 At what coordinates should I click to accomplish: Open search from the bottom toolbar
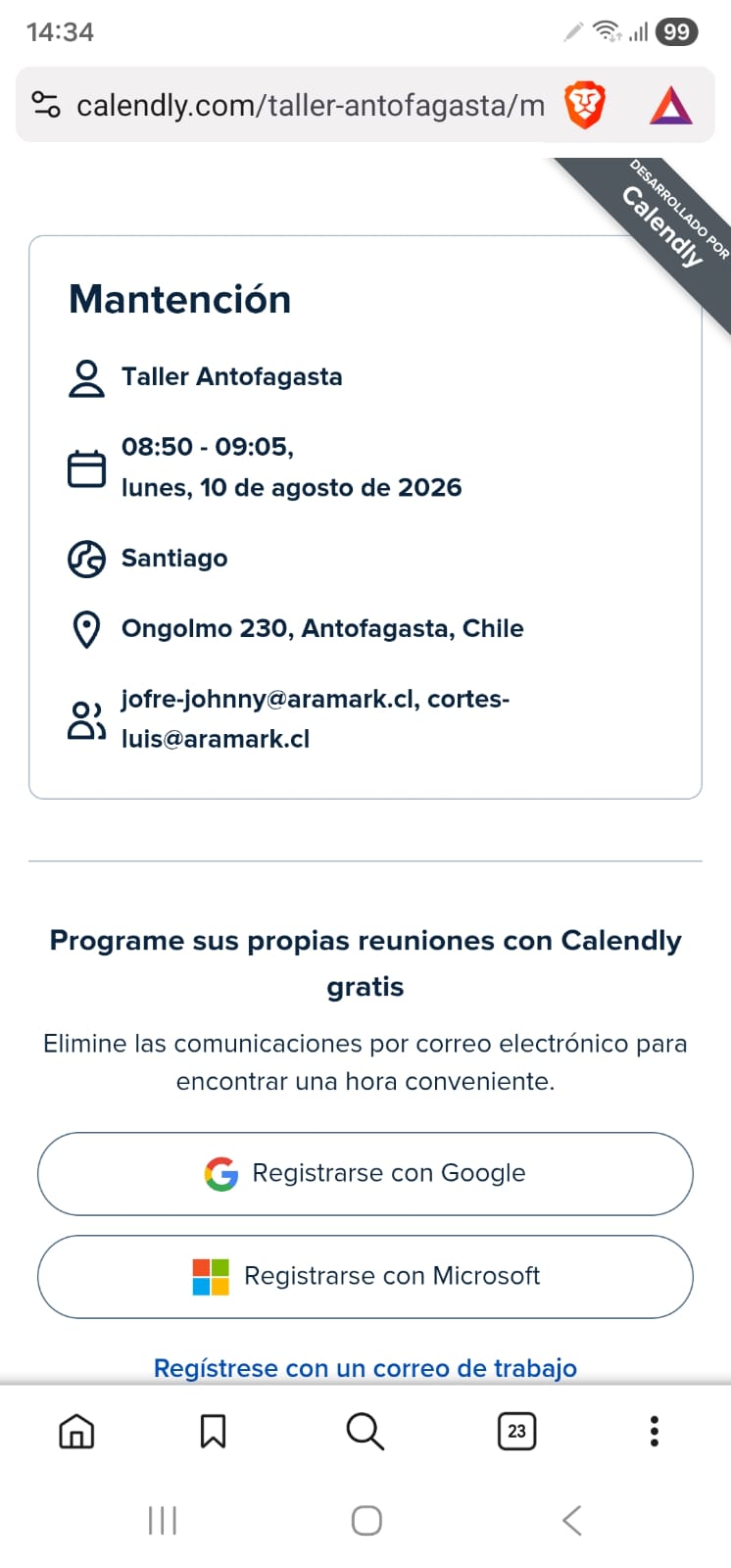point(365,1432)
